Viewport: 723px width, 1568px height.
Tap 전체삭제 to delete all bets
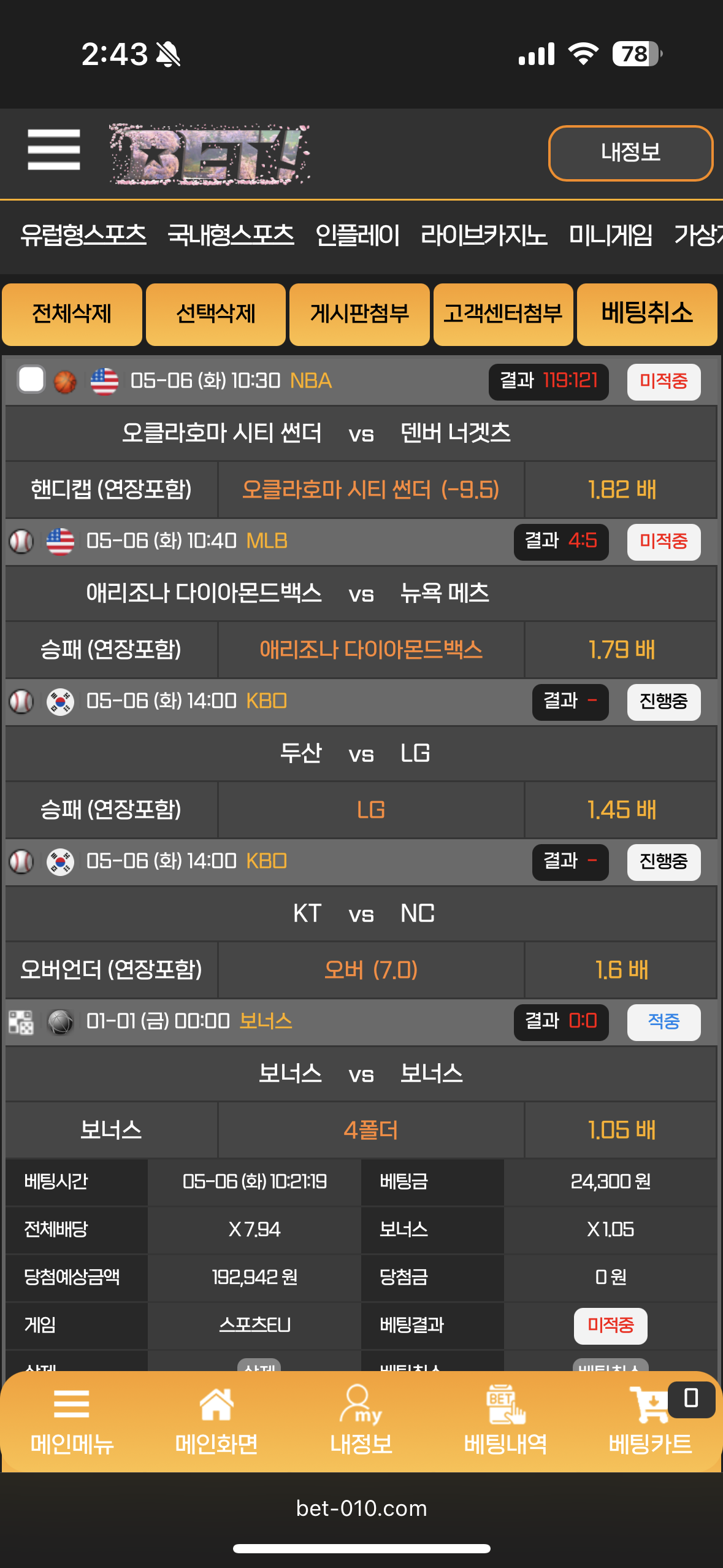tap(72, 314)
